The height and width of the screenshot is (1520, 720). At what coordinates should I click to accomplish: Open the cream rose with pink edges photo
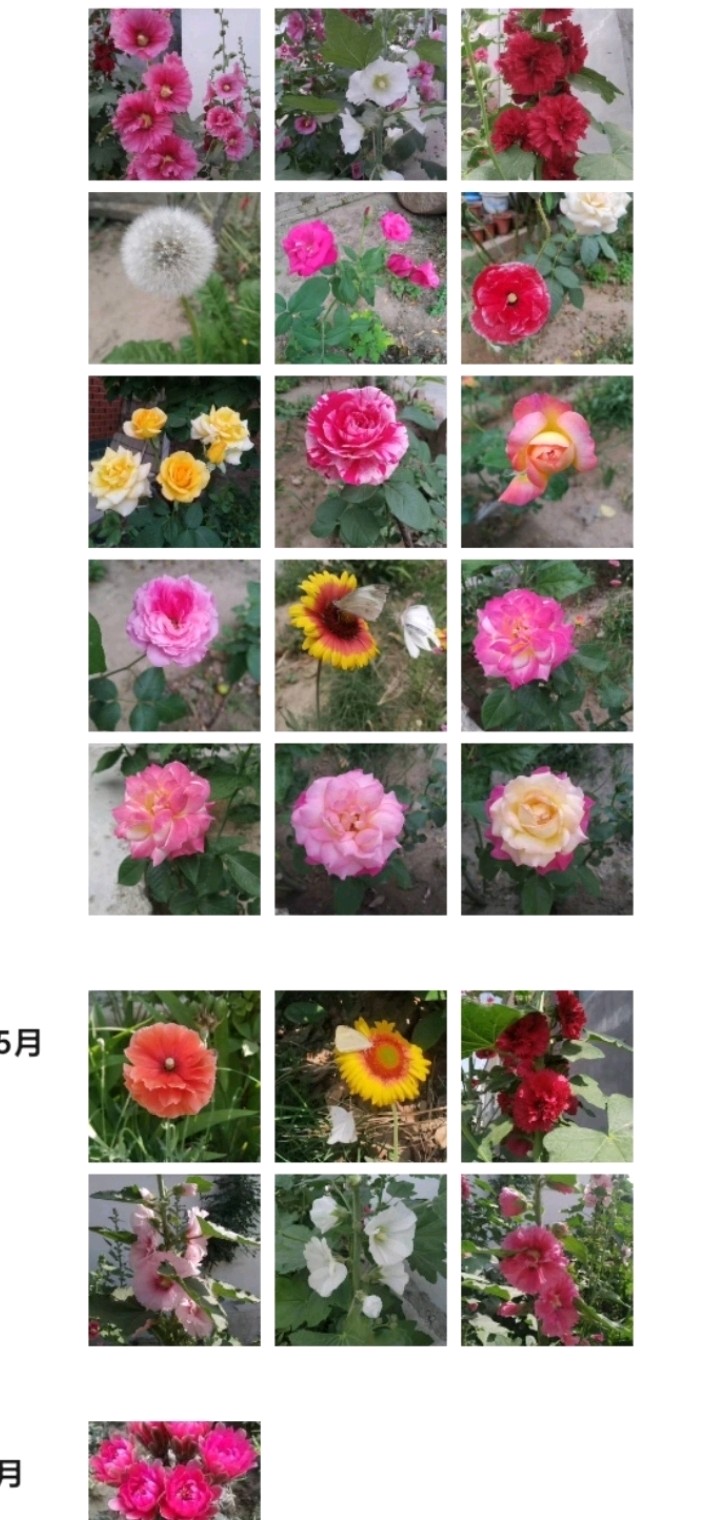[x=547, y=829]
